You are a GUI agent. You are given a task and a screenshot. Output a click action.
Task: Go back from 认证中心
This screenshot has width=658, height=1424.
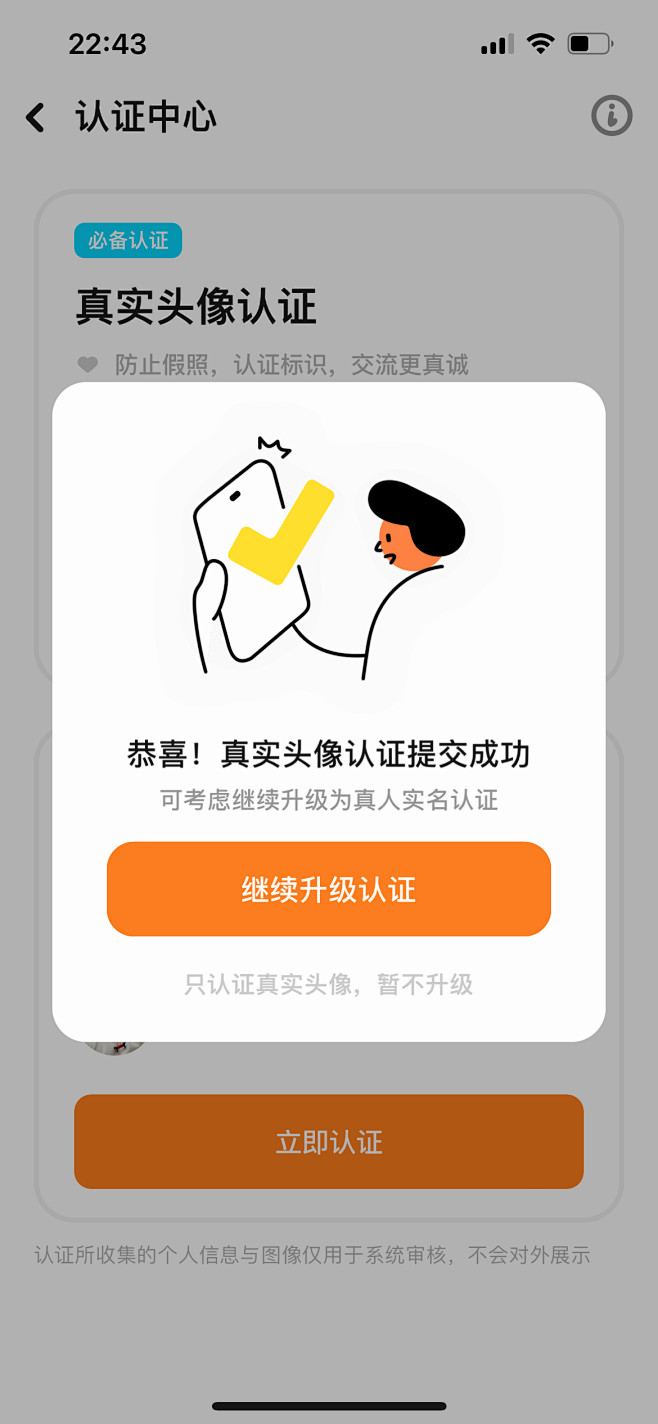36,118
